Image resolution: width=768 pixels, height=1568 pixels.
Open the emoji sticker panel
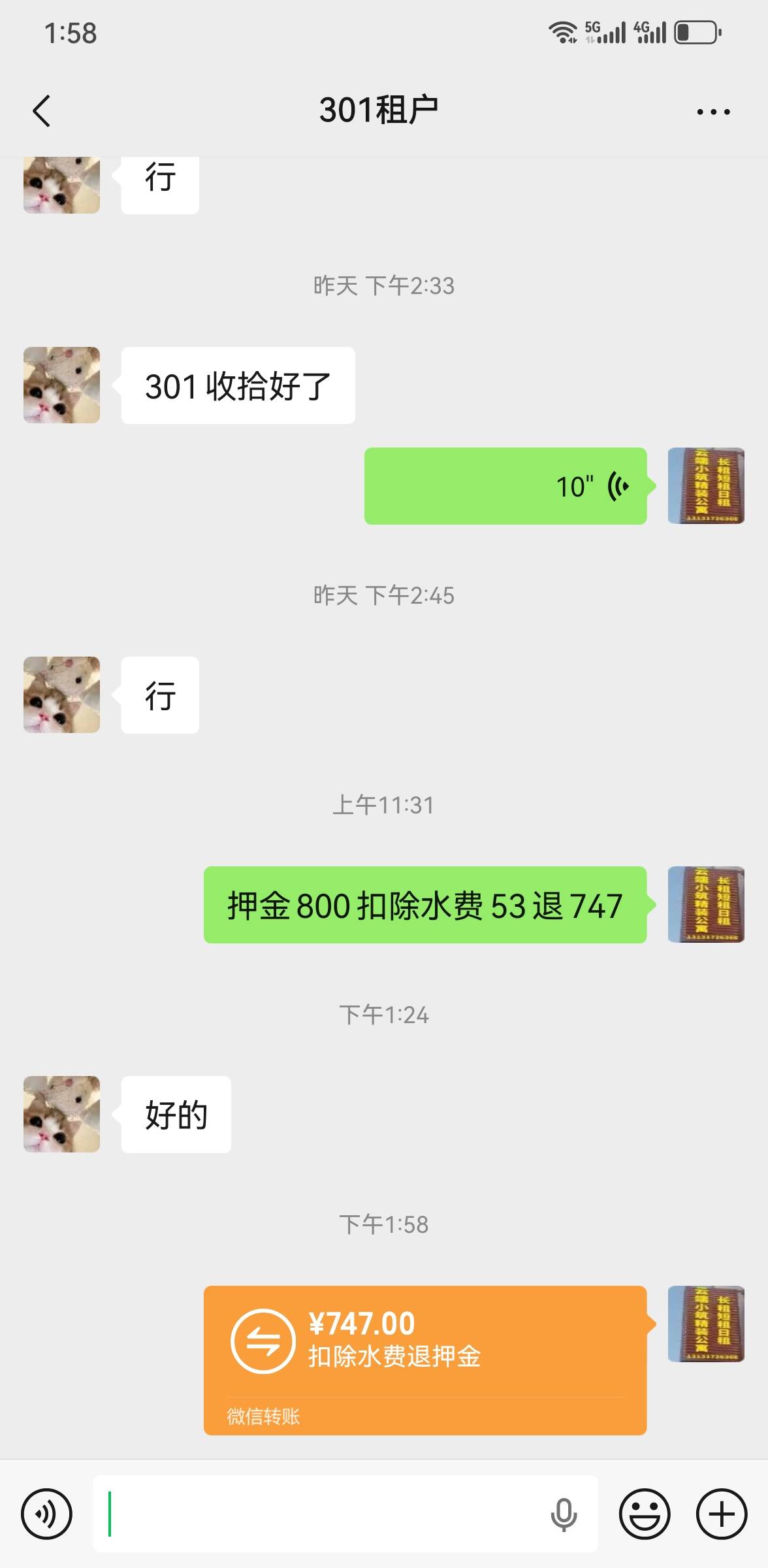[644, 1514]
